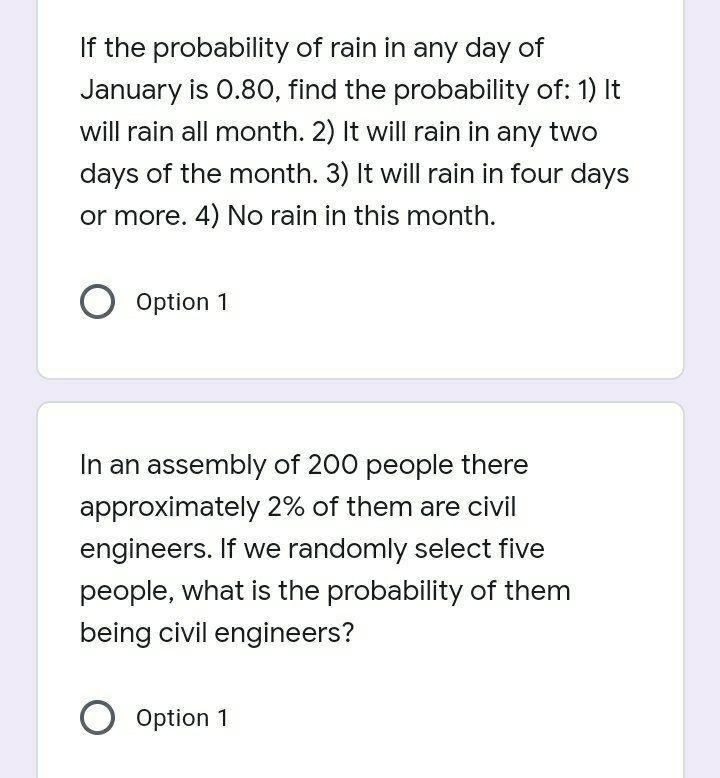Screen dimensions: 720x778
Task: Click the phrase 'No rain in this month'
Action: (360, 214)
